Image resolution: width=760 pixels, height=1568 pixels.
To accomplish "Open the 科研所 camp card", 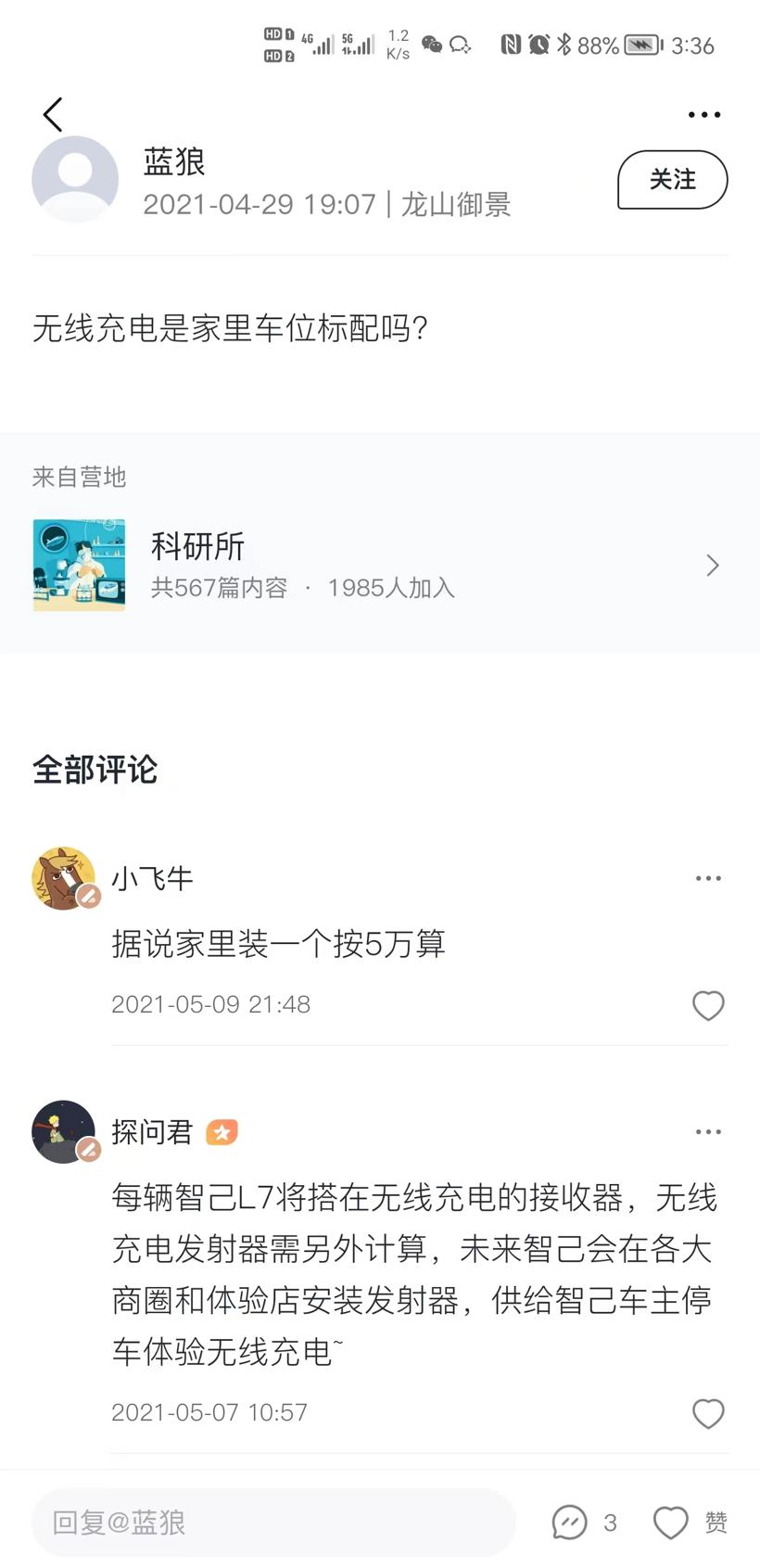I will pyautogui.click(x=380, y=565).
